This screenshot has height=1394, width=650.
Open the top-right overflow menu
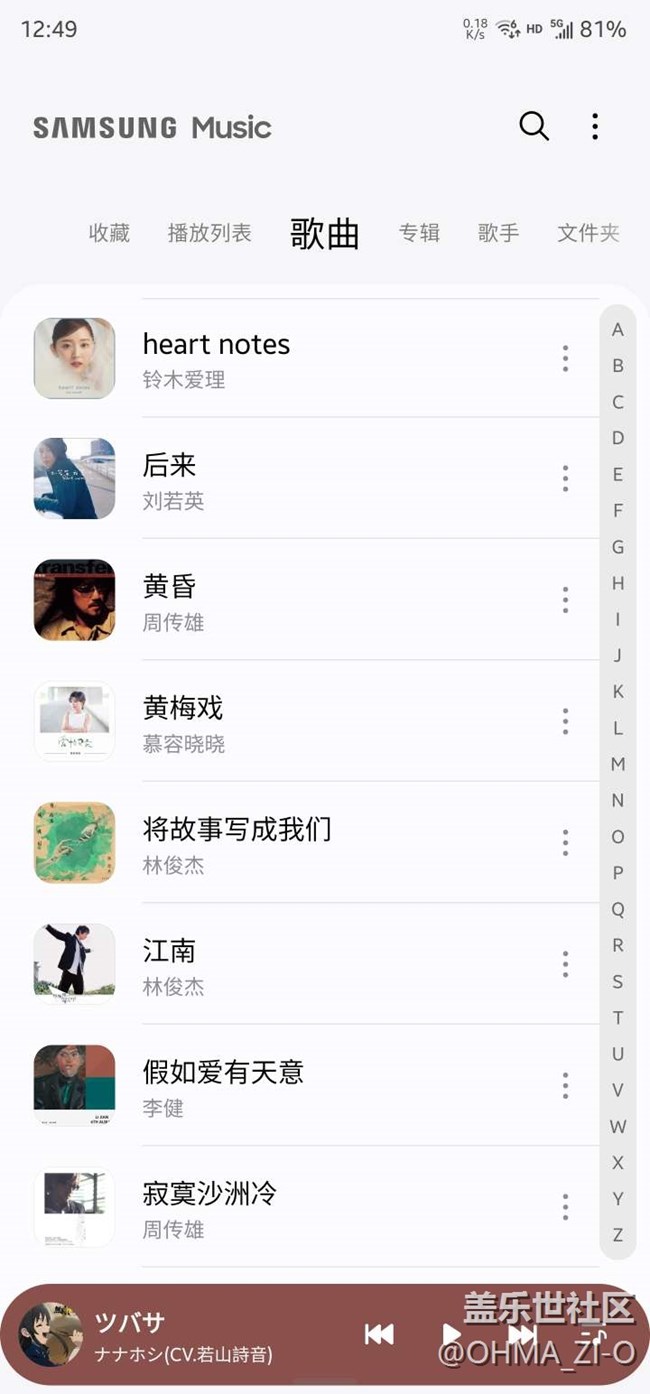[x=595, y=126]
